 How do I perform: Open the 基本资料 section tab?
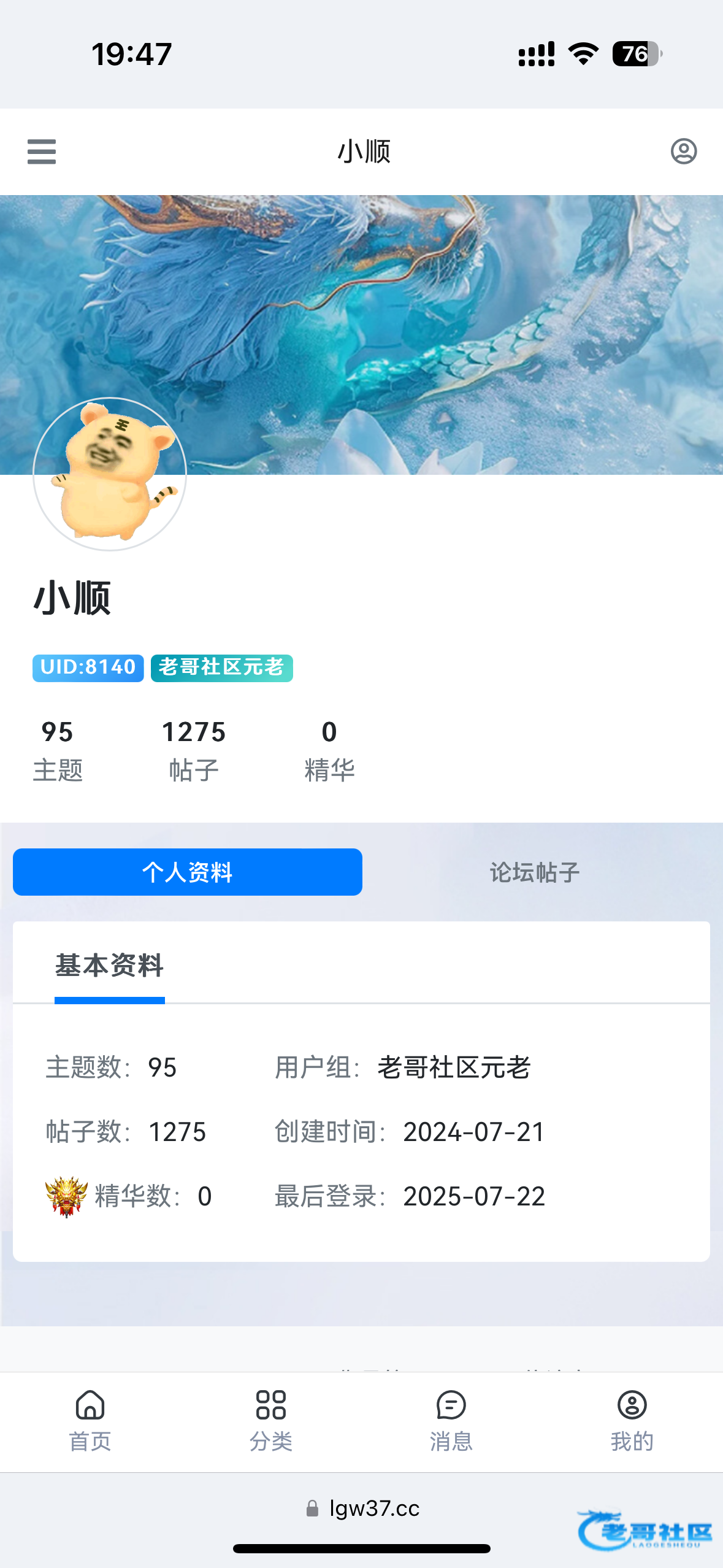[110, 966]
